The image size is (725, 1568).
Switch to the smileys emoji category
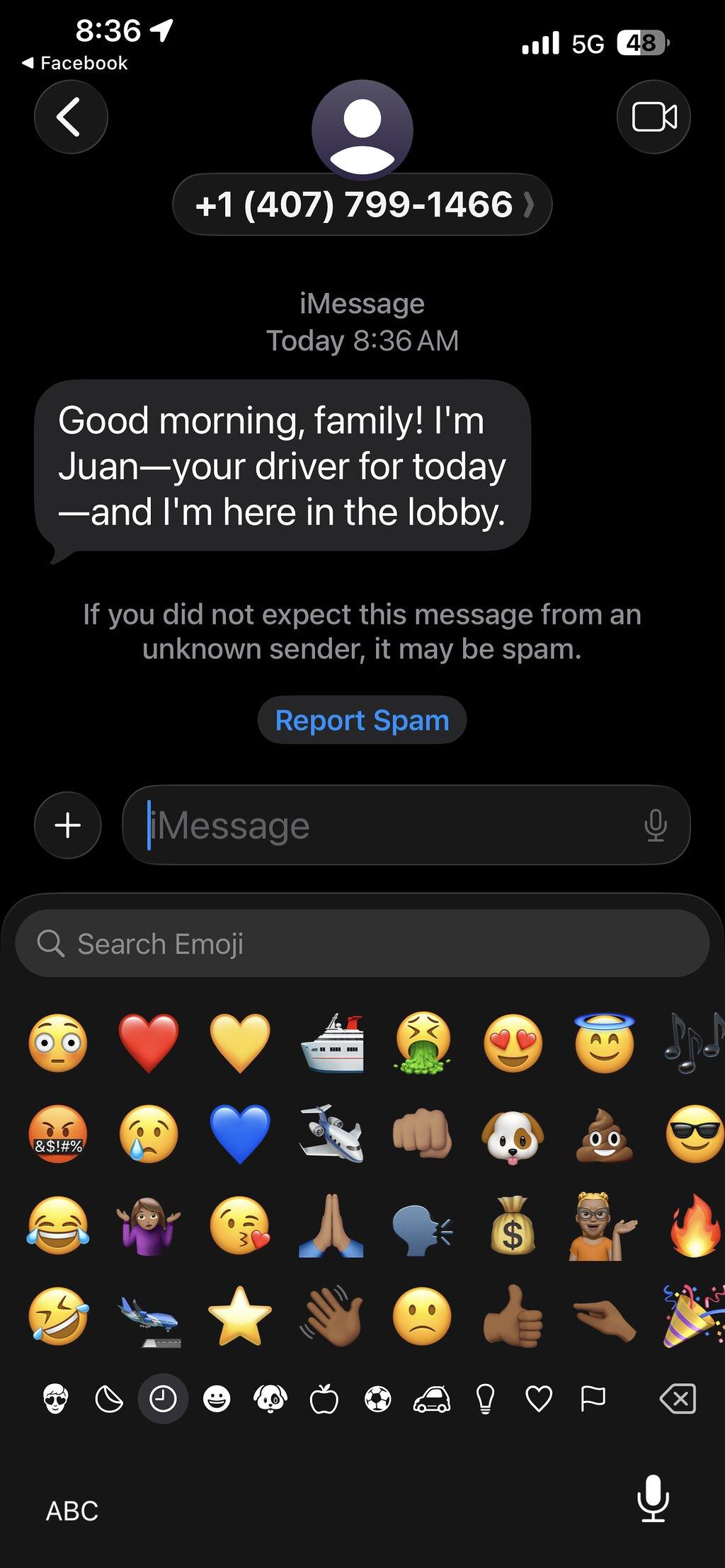tap(217, 1399)
